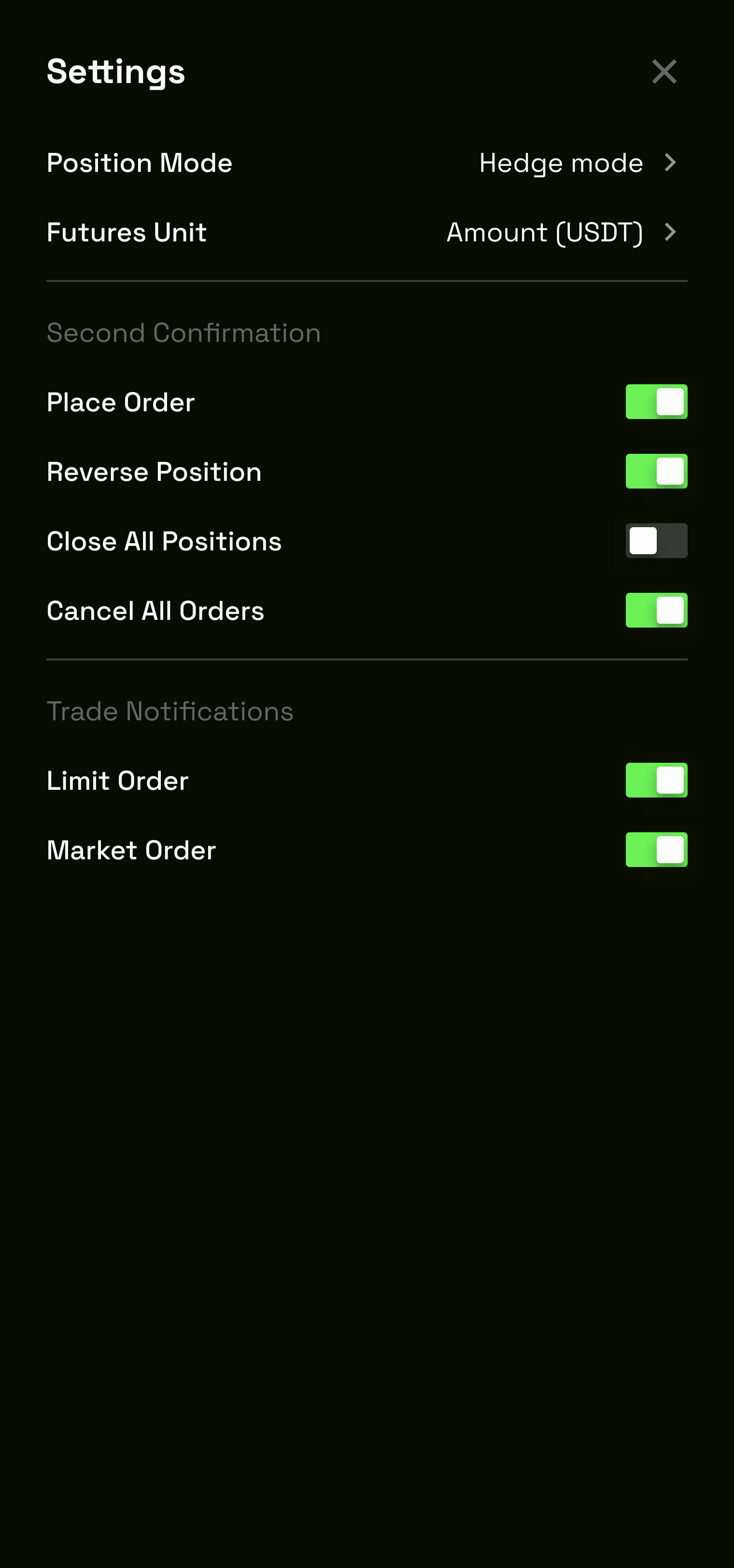
Task: Click the Second Confirmation section header
Action: (184, 332)
